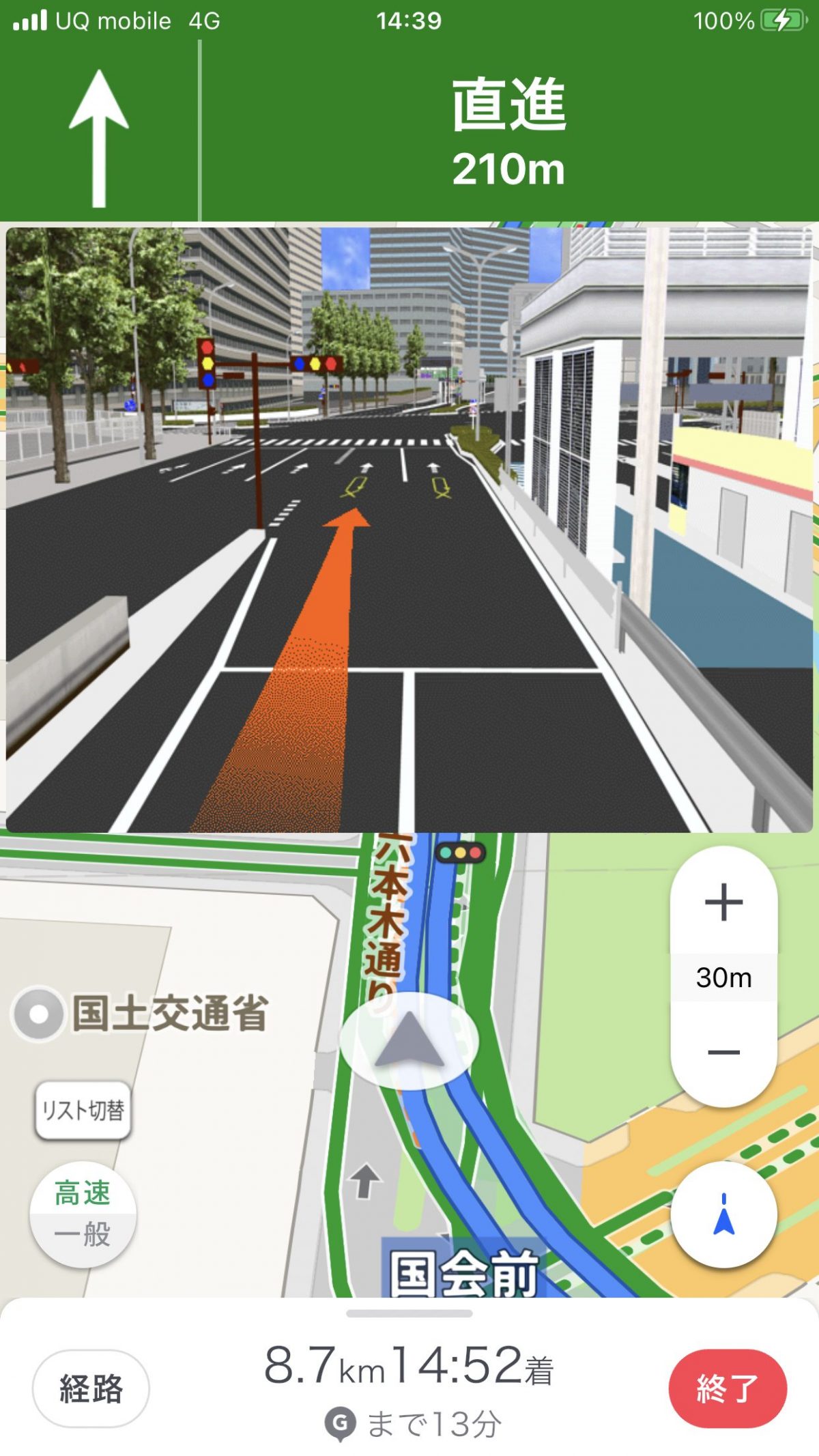Select 一般 ordinary road mode

click(83, 1235)
